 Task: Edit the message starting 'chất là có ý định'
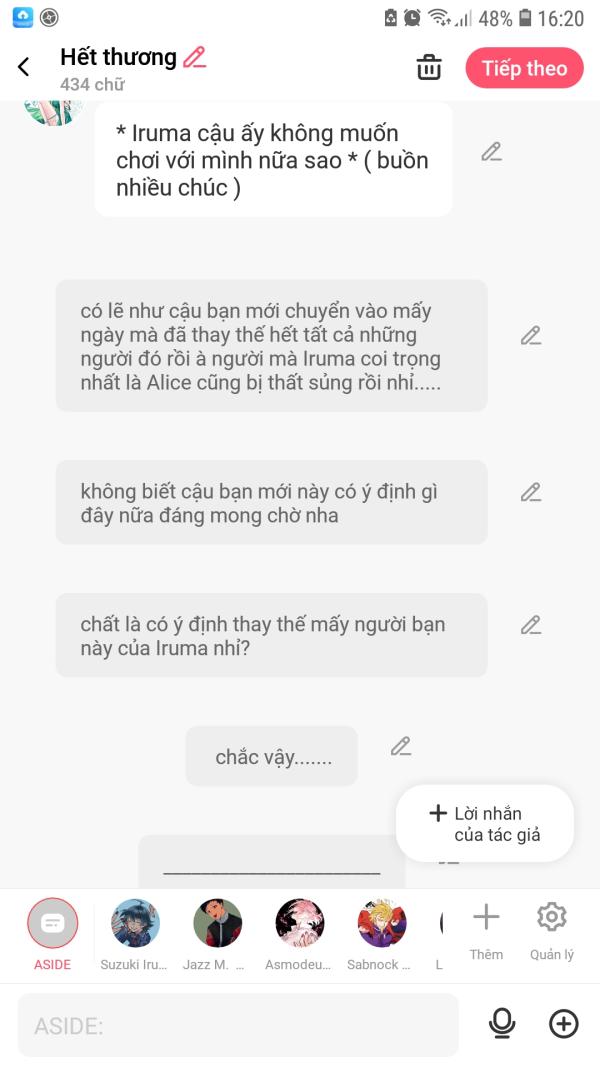point(531,625)
